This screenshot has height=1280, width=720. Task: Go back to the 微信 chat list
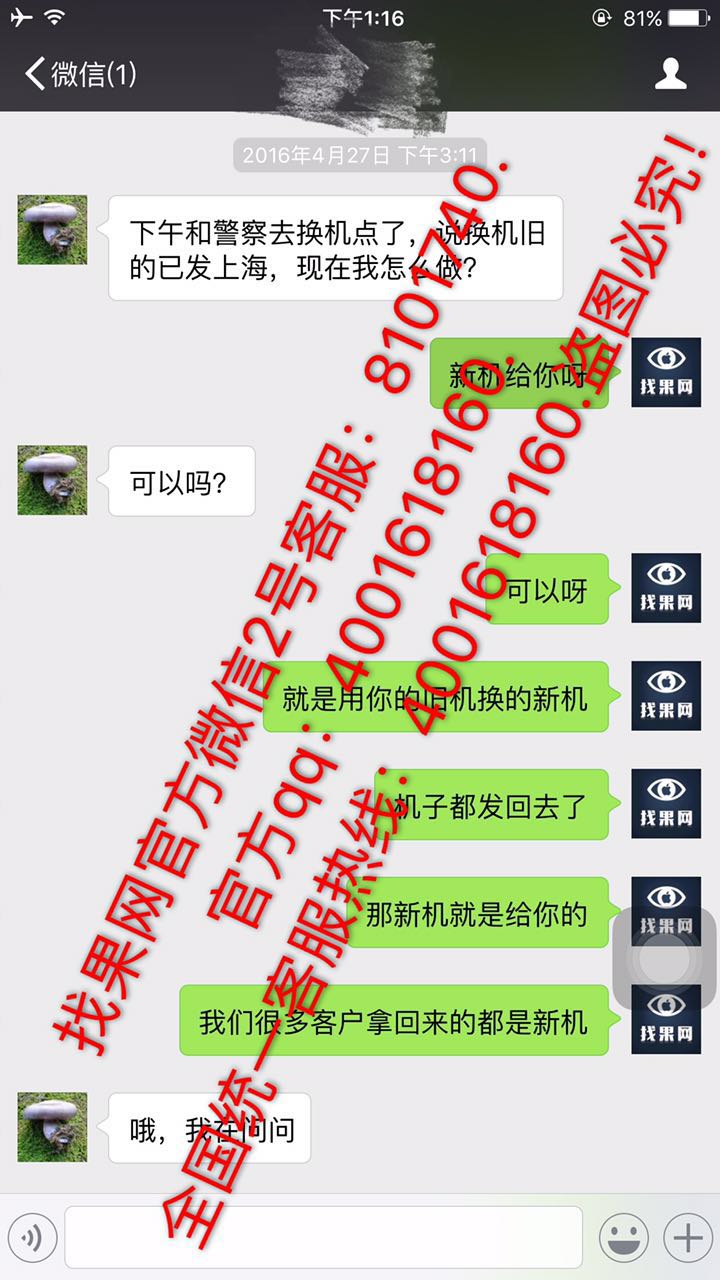(80, 74)
